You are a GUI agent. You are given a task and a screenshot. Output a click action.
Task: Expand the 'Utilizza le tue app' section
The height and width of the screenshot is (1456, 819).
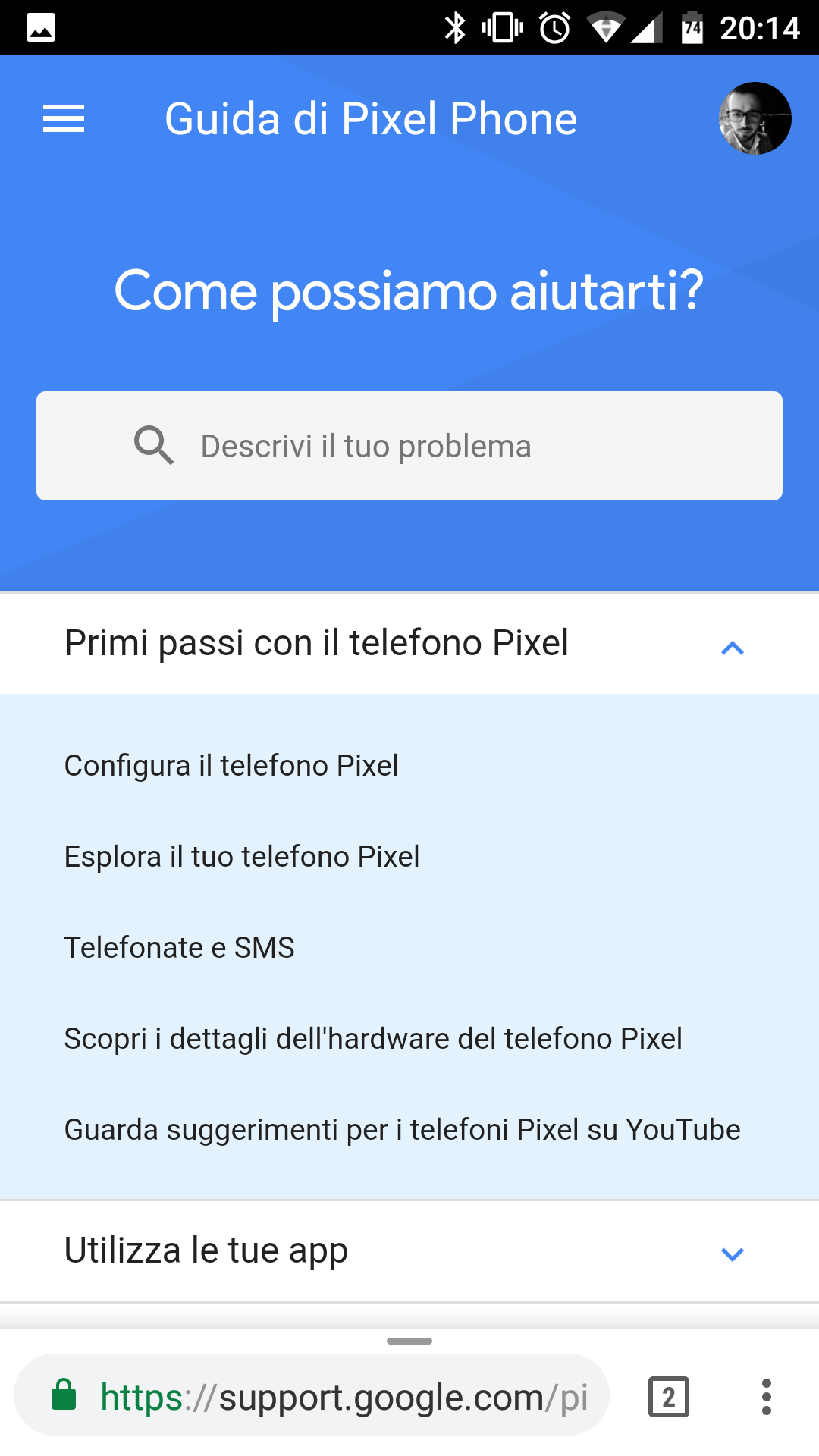409,1251
